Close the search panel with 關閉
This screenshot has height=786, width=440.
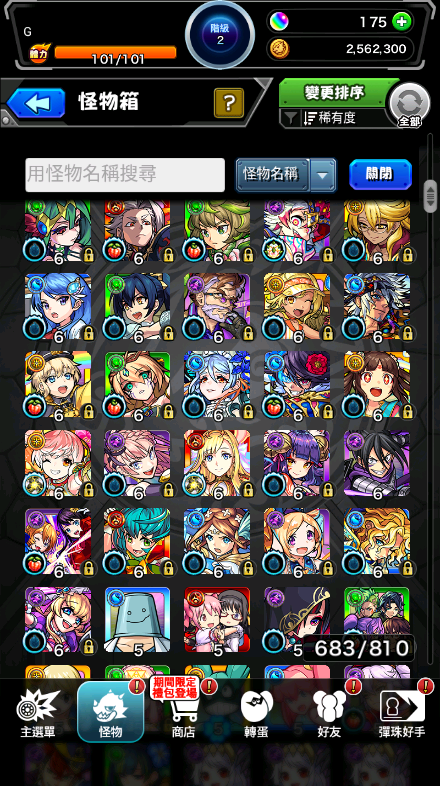point(380,174)
